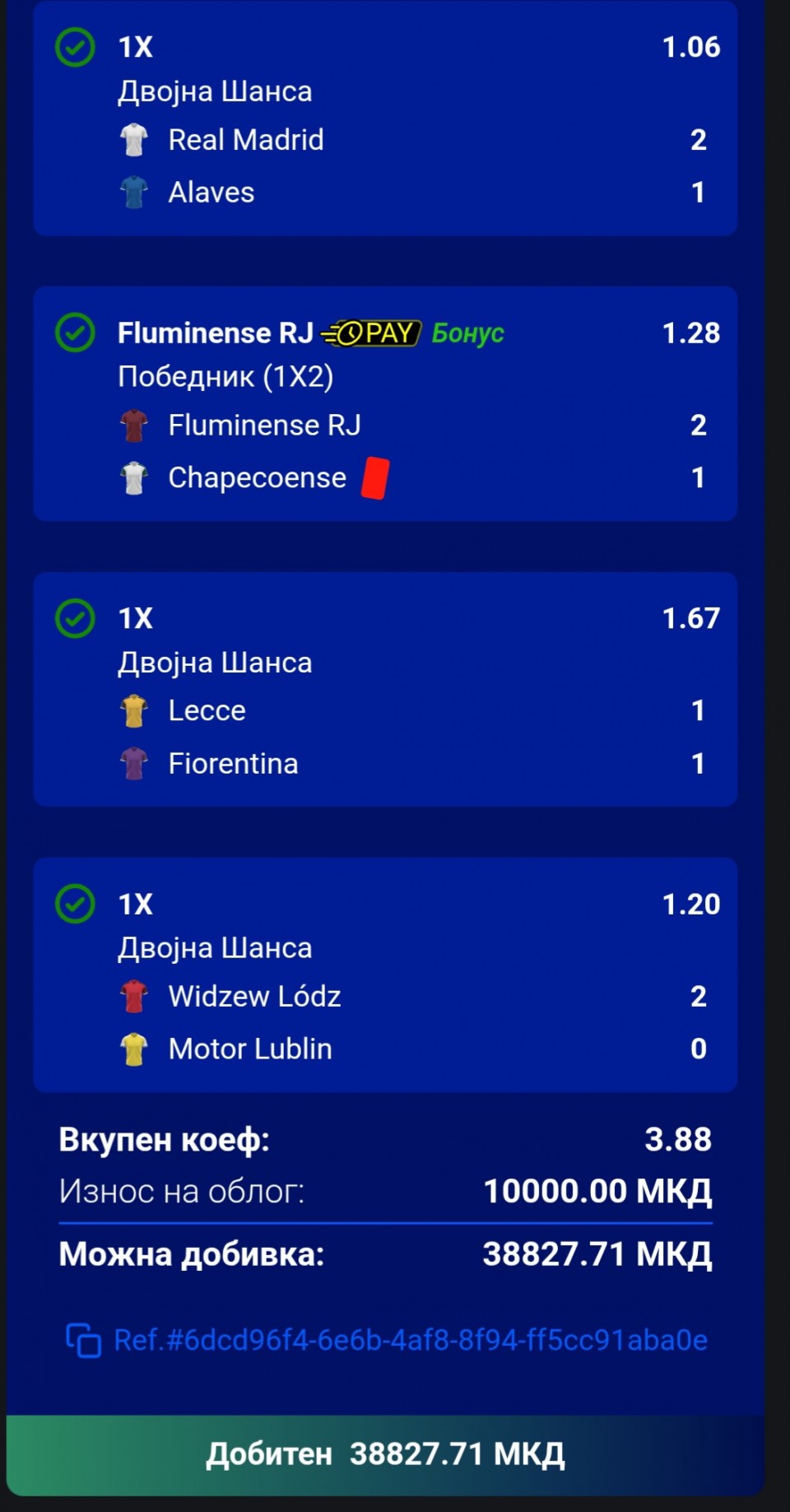Copy the bet reference ID icon
The width and height of the screenshot is (790, 1512).
pyautogui.click(x=83, y=1340)
